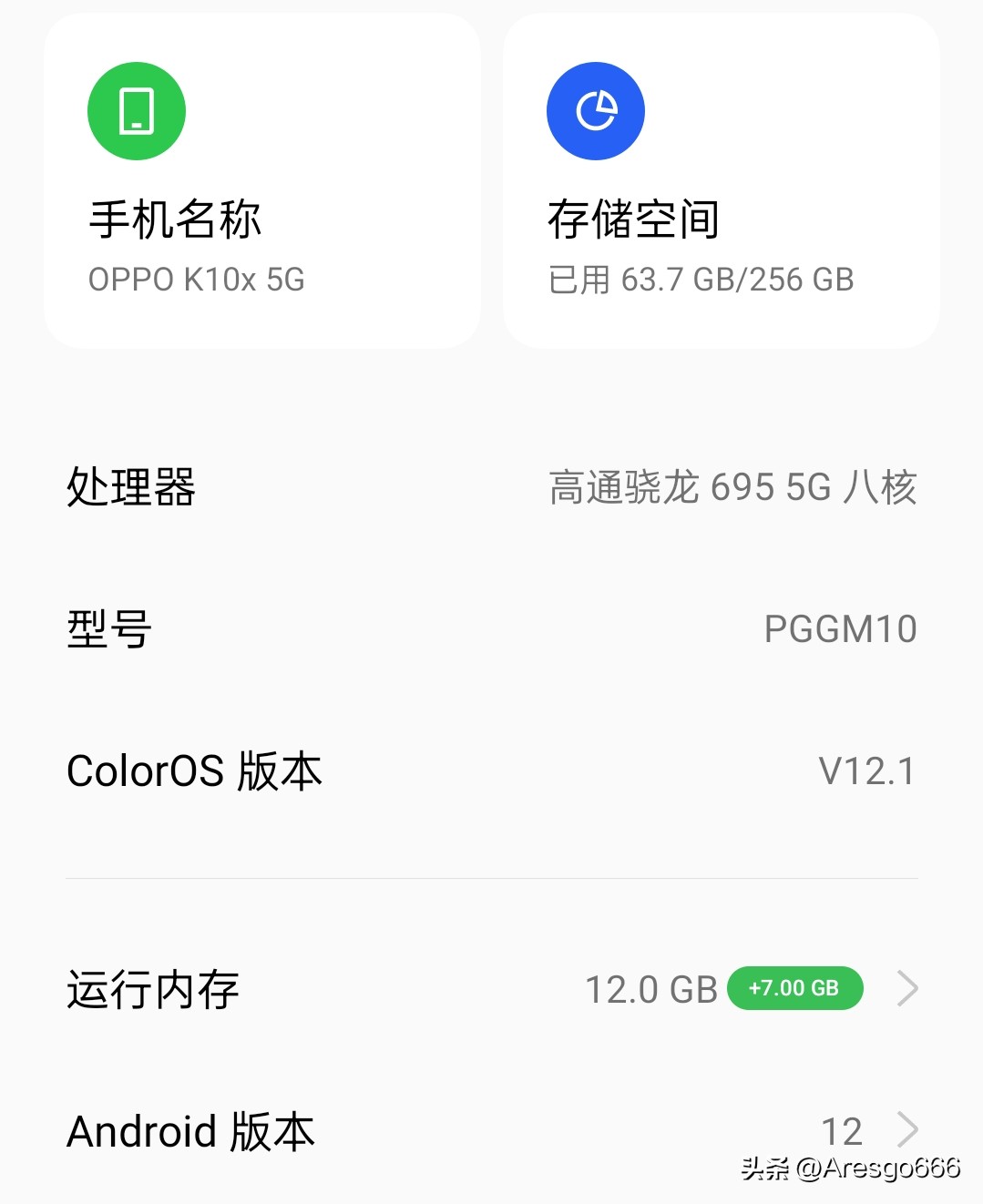Open the RAM expansion settings page
The height and width of the screenshot is (1204, 983).
pos(492,989)
